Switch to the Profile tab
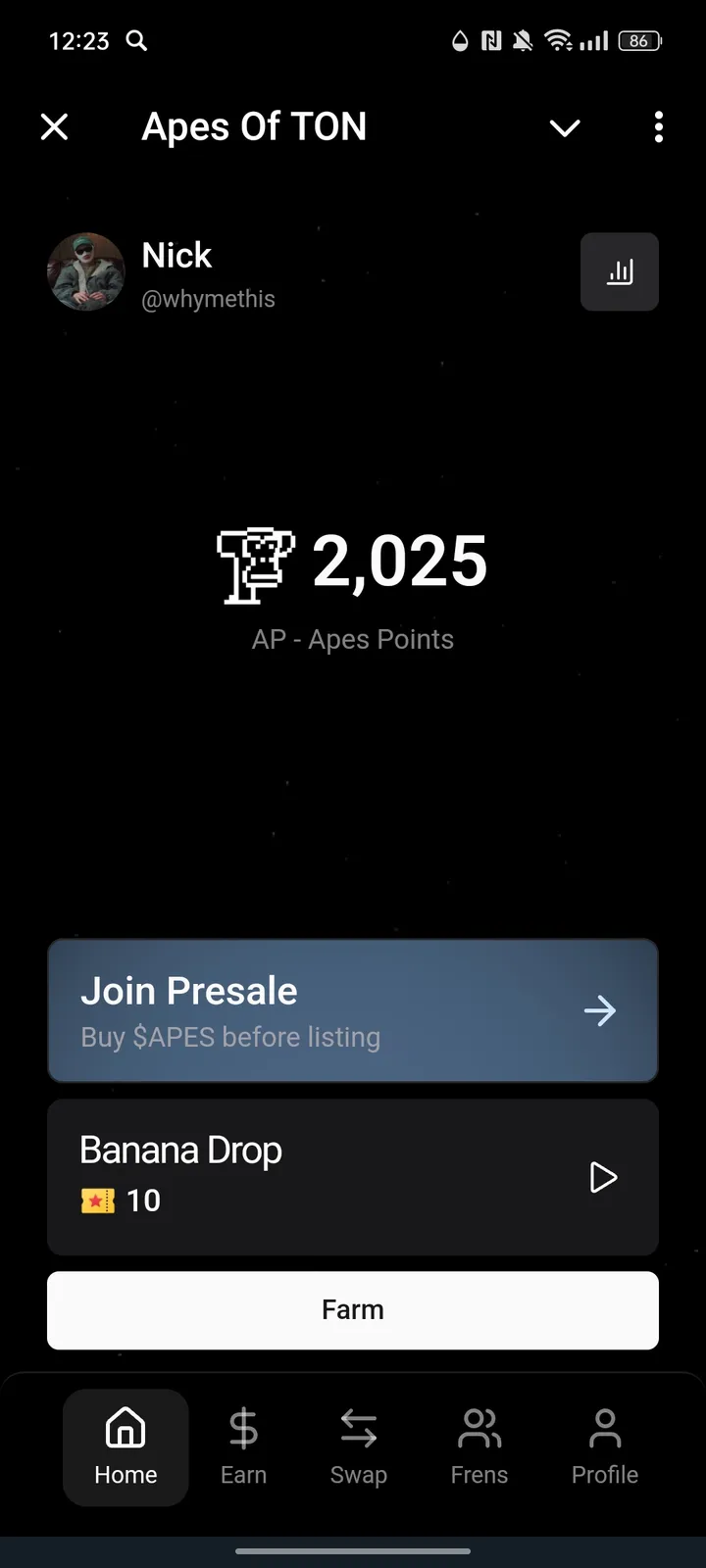The height and width of the screenshot is (1568, 706). pos(604,1448)
